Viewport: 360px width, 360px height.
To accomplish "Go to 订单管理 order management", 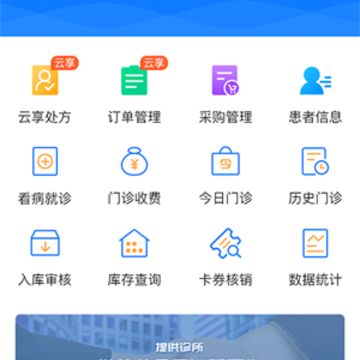I will tap(135, 91).
